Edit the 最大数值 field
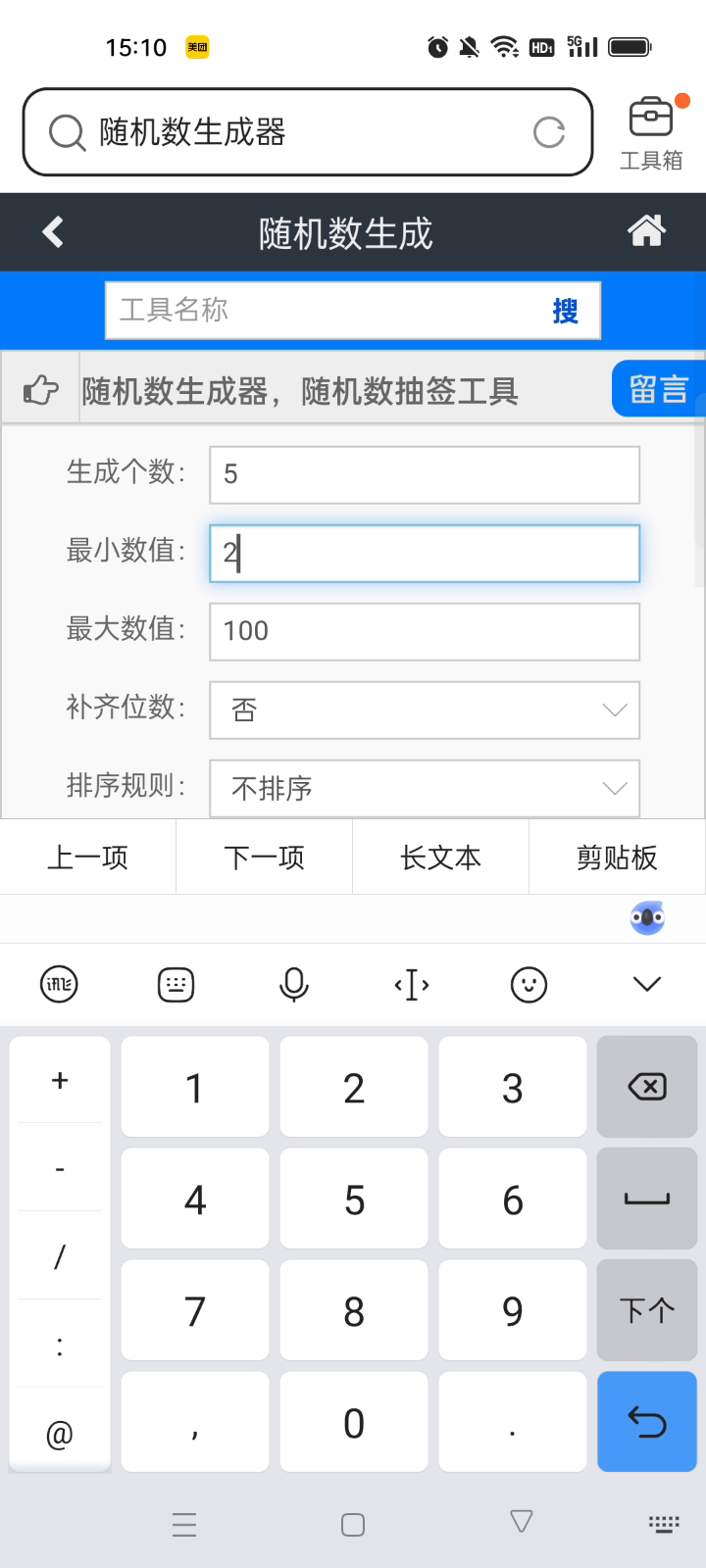Viewport: 706px width, 1568px height. (x=425, y=632)
